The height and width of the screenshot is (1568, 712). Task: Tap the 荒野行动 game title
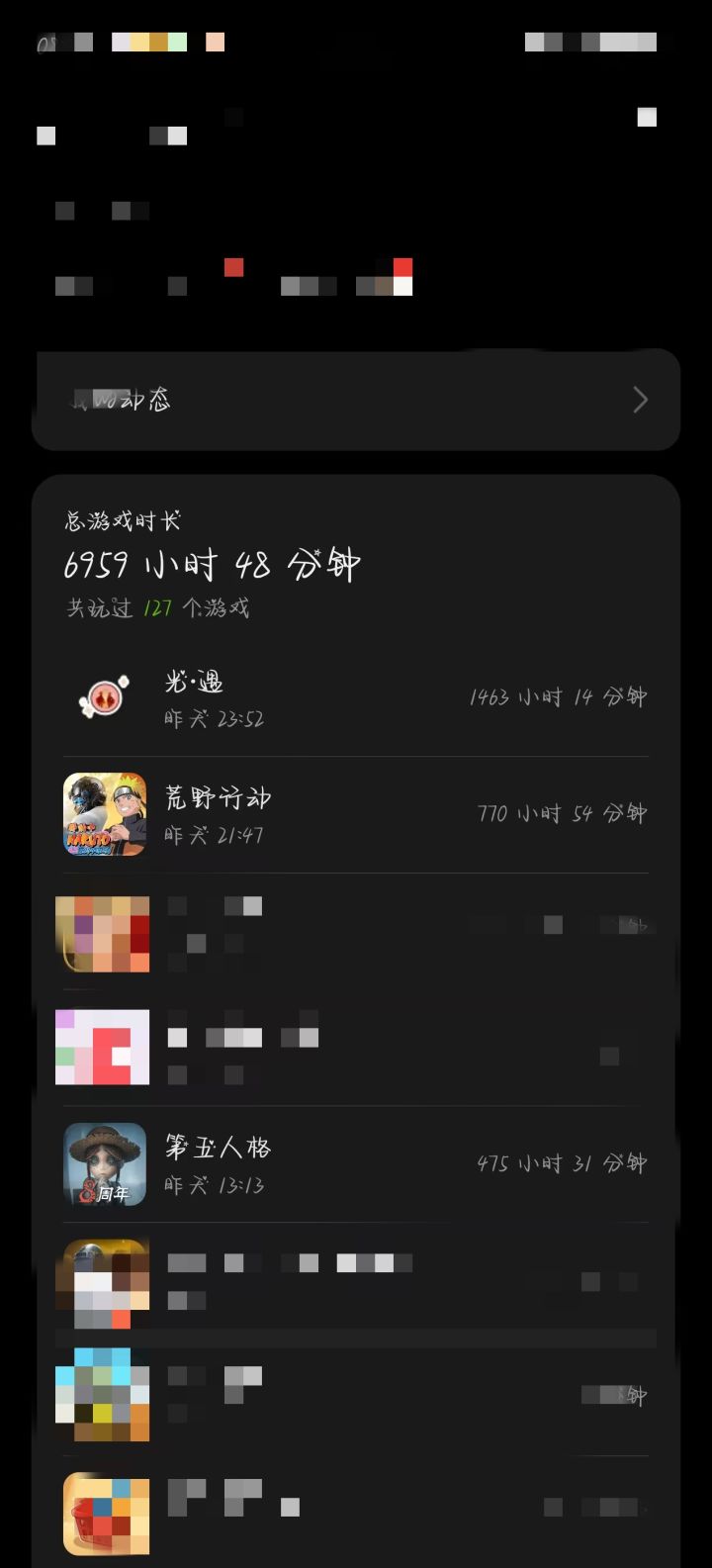[x=217, y=797]
